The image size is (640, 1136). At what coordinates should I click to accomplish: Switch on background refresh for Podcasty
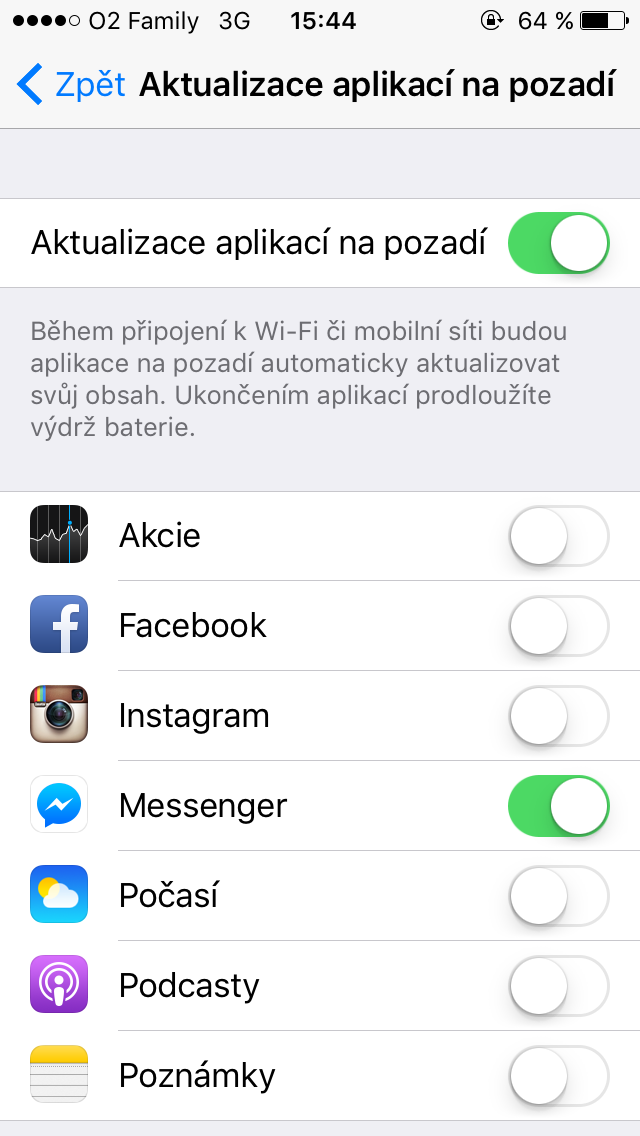(558, 986)
